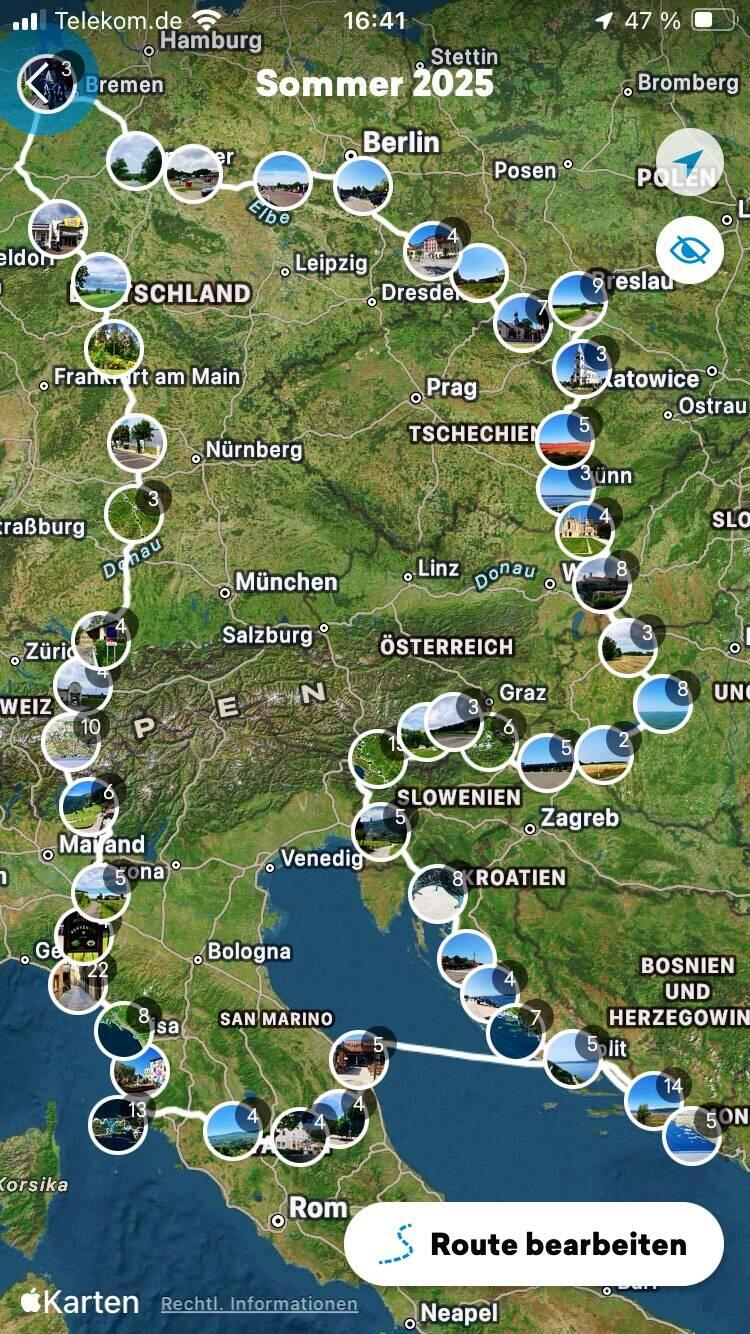Viewport: 750px width, 1334px height.
Task: Open the 9-photo cluster near Breslau
Action: (x=578, y=301)
